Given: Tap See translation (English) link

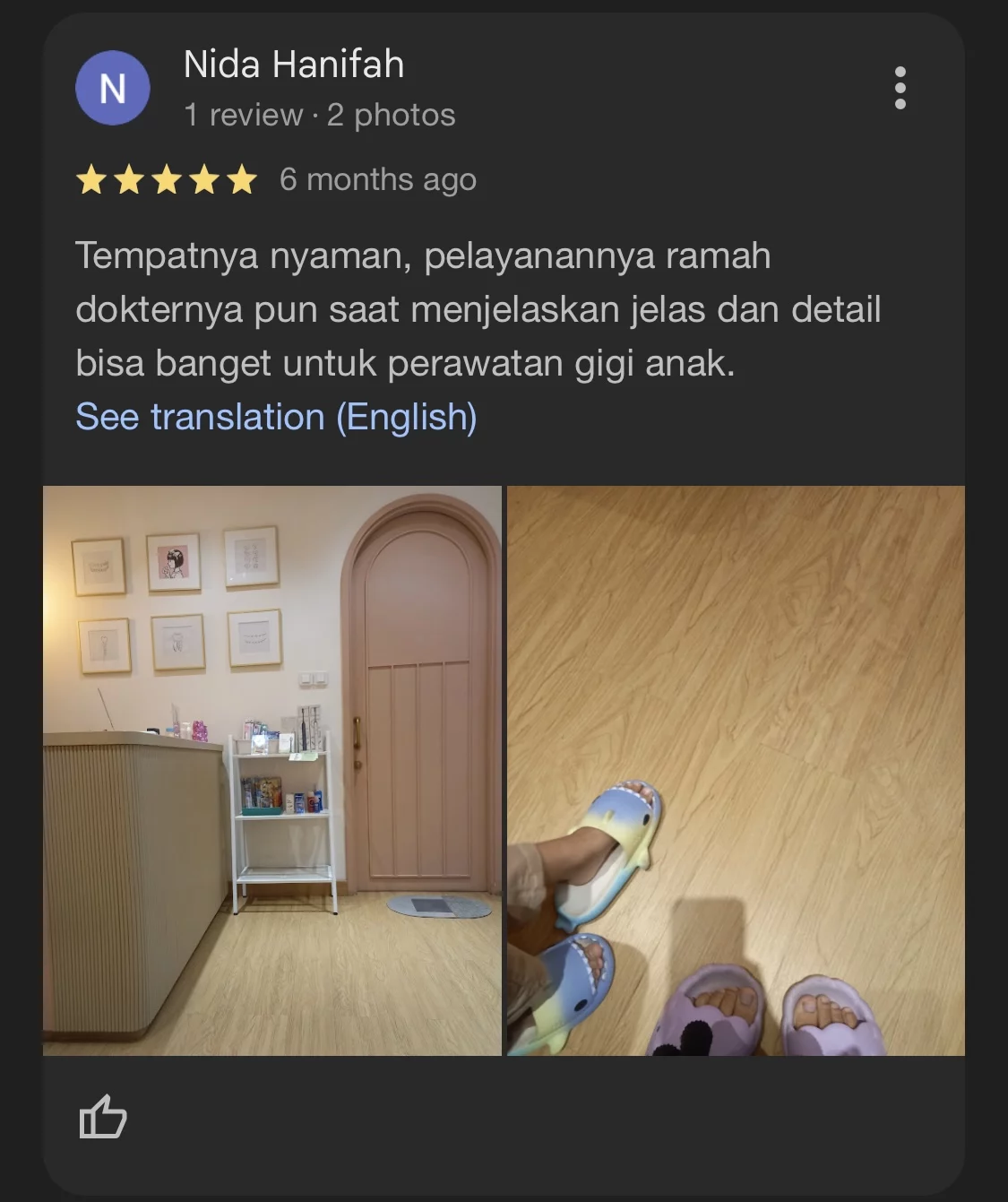Looking at the screenshot, I should (x=276, y=417).
